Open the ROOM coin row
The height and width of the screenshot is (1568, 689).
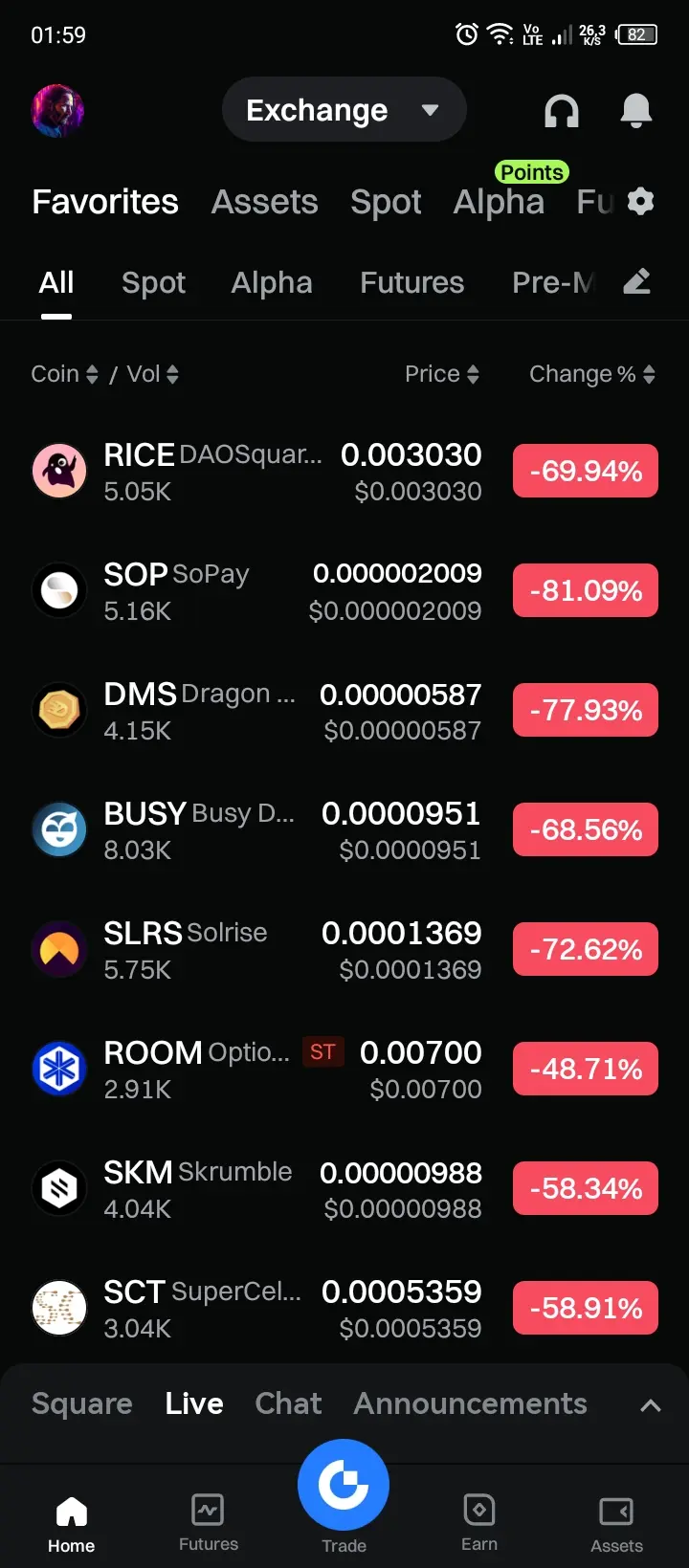pyautogui.click(x=258, y=1070)
